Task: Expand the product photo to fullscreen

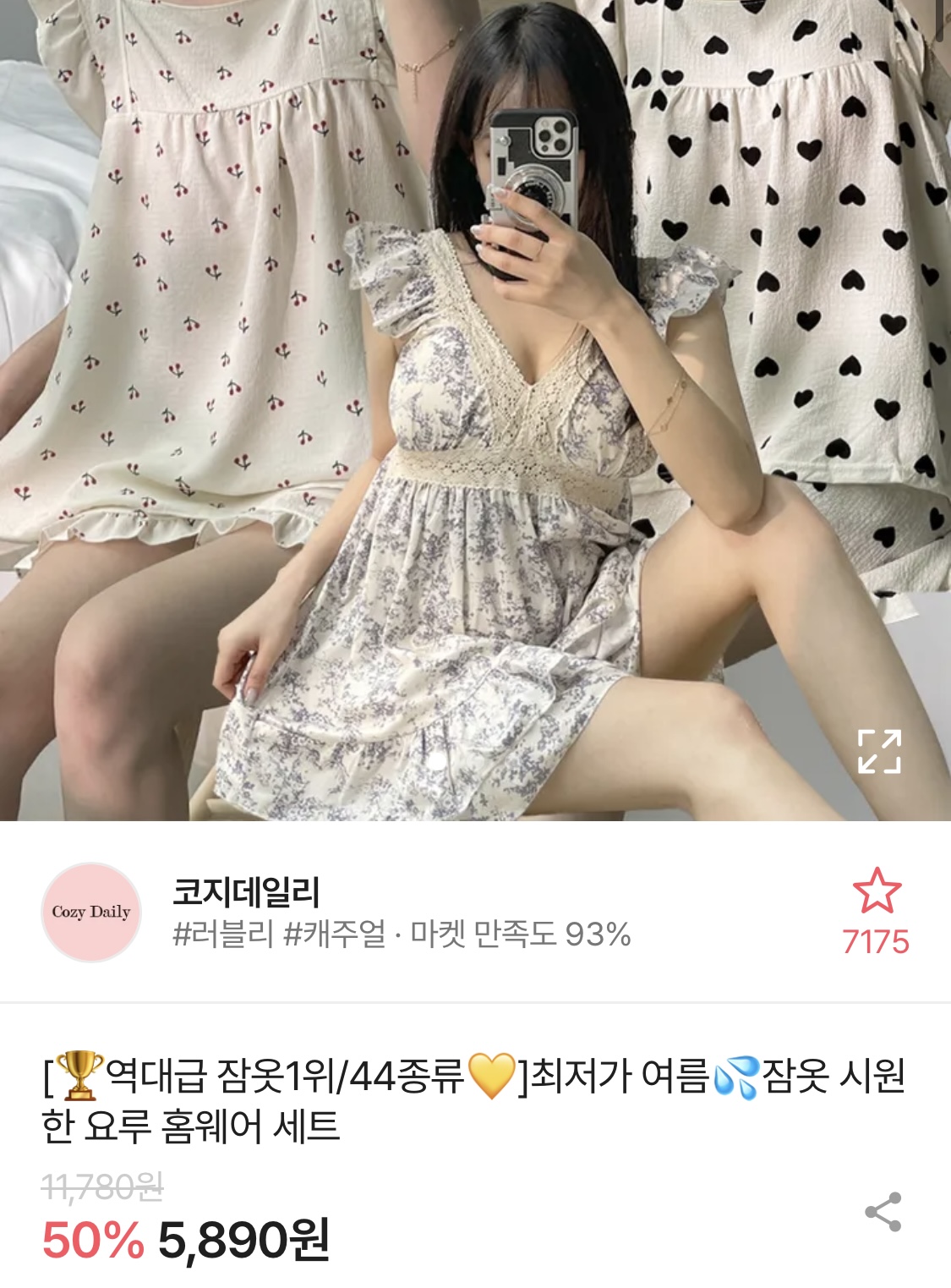Action: [x=879, y=751]
